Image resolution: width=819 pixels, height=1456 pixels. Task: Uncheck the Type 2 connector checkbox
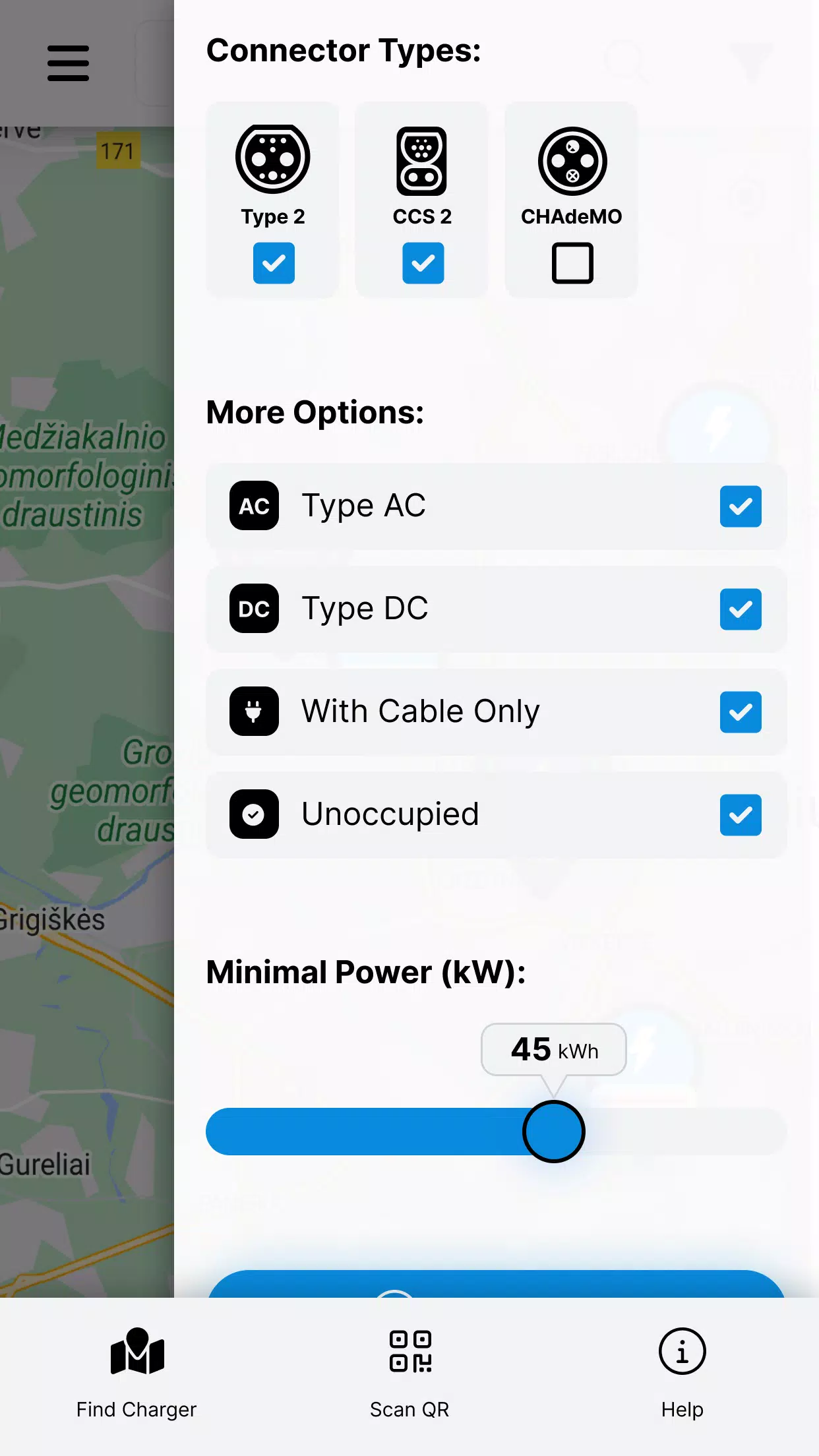pyautogui.click(x=274, y=263)
